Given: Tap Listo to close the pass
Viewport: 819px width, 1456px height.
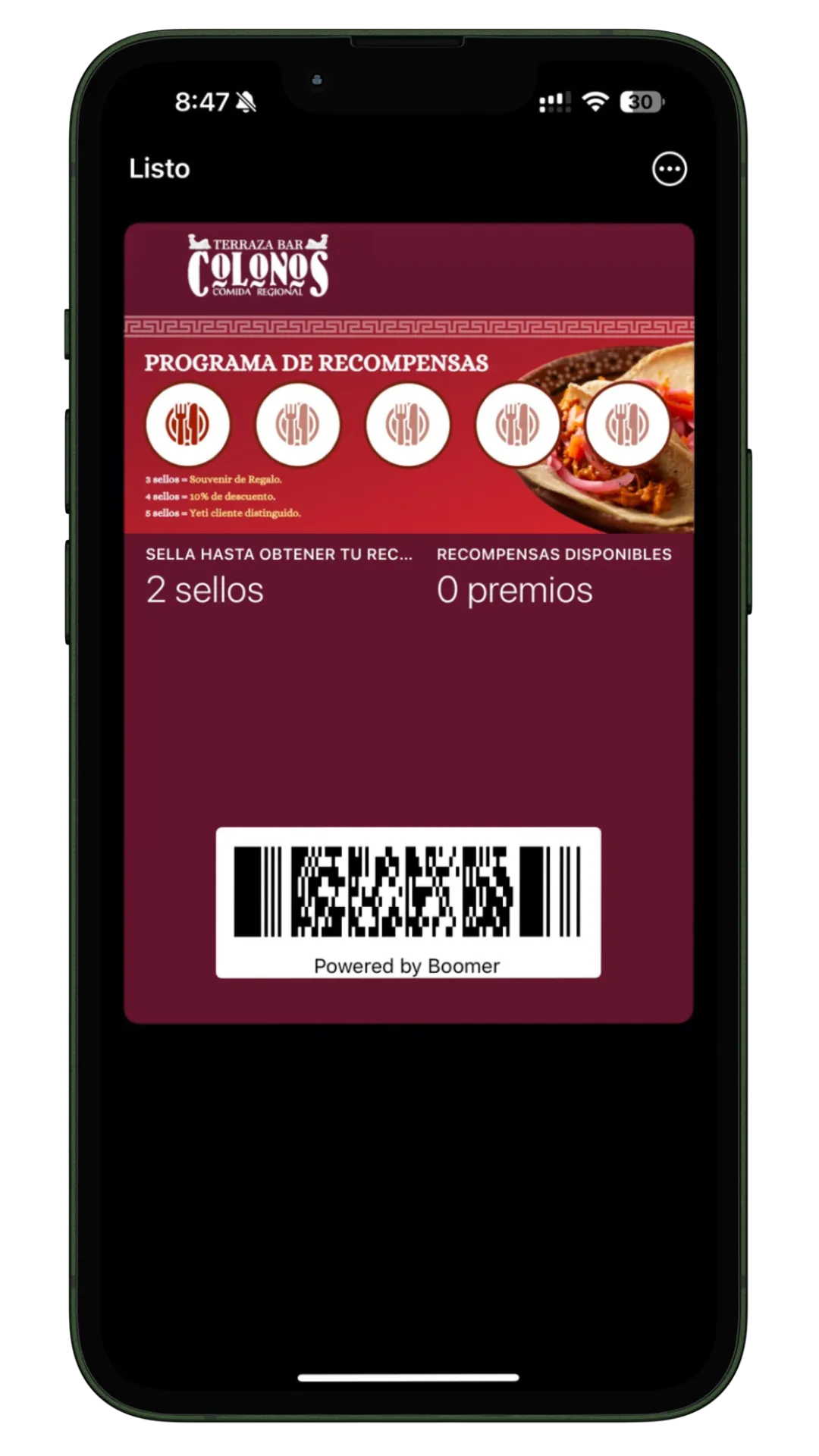Looking at the screenshot, I should tap(159, 168).
